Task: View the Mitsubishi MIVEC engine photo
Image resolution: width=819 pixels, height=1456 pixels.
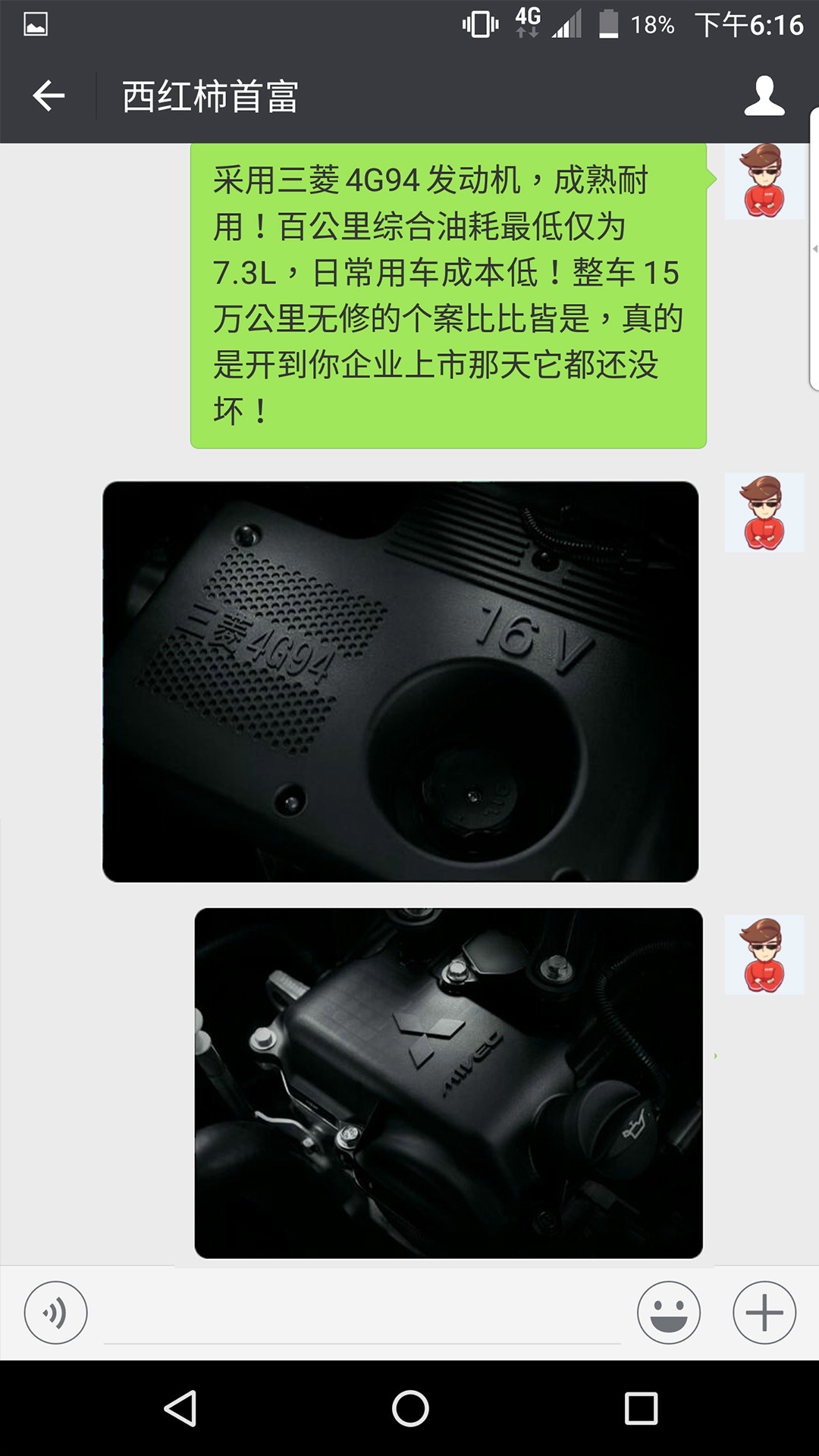Action: [x=448, y=1082]
